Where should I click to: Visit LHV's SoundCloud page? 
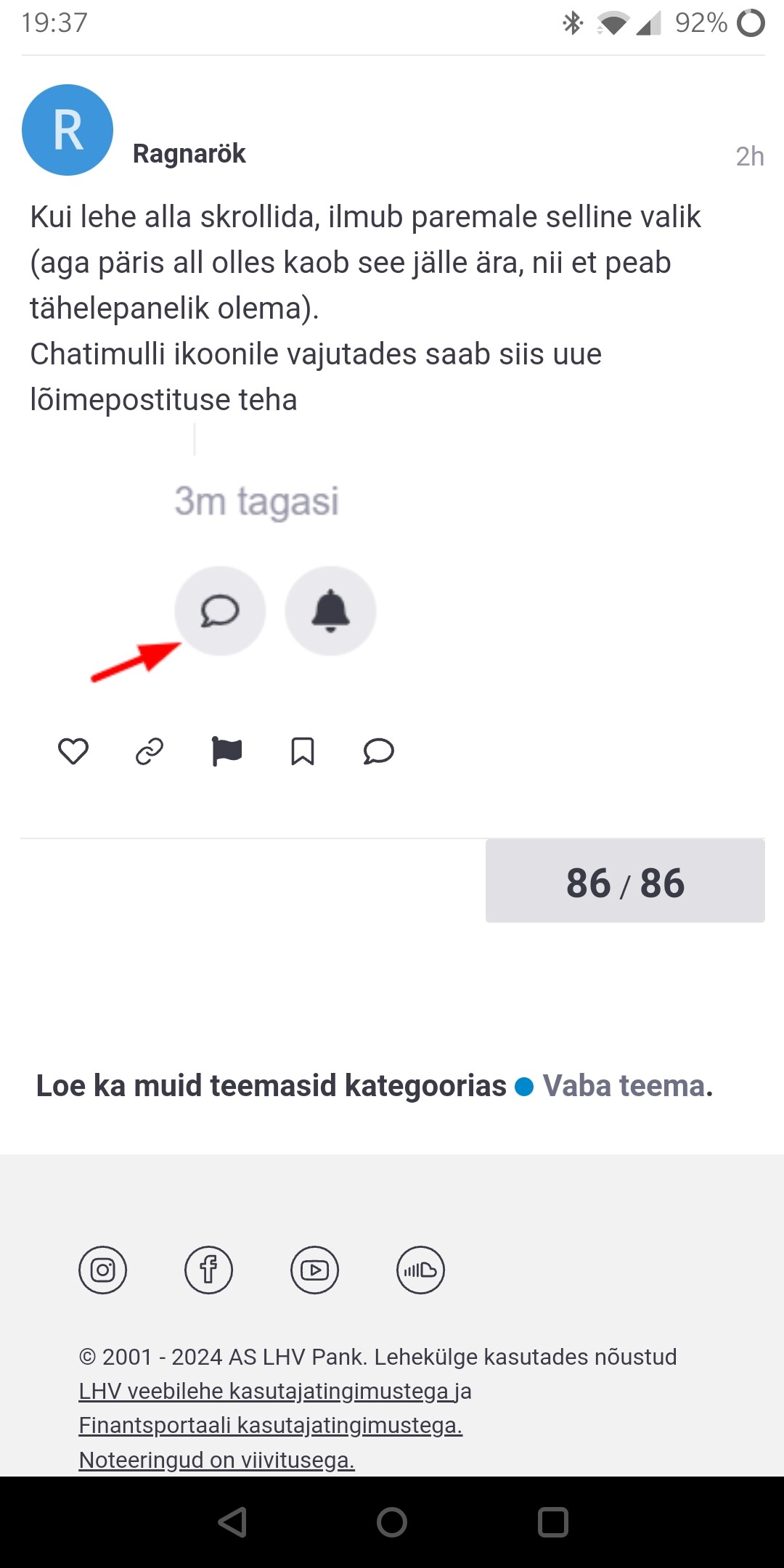tap(421, 1270)
